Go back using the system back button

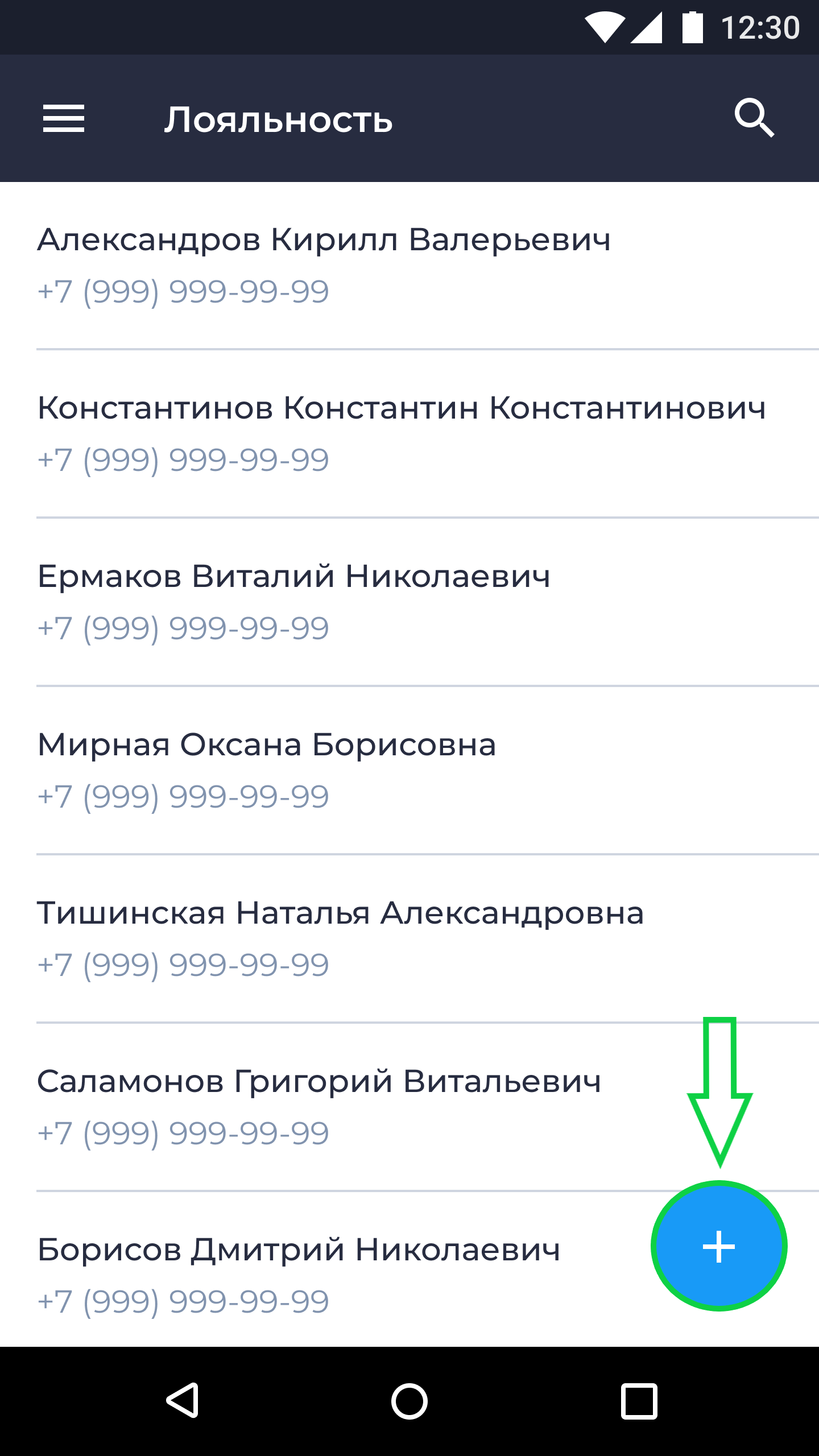point(183,1401)
